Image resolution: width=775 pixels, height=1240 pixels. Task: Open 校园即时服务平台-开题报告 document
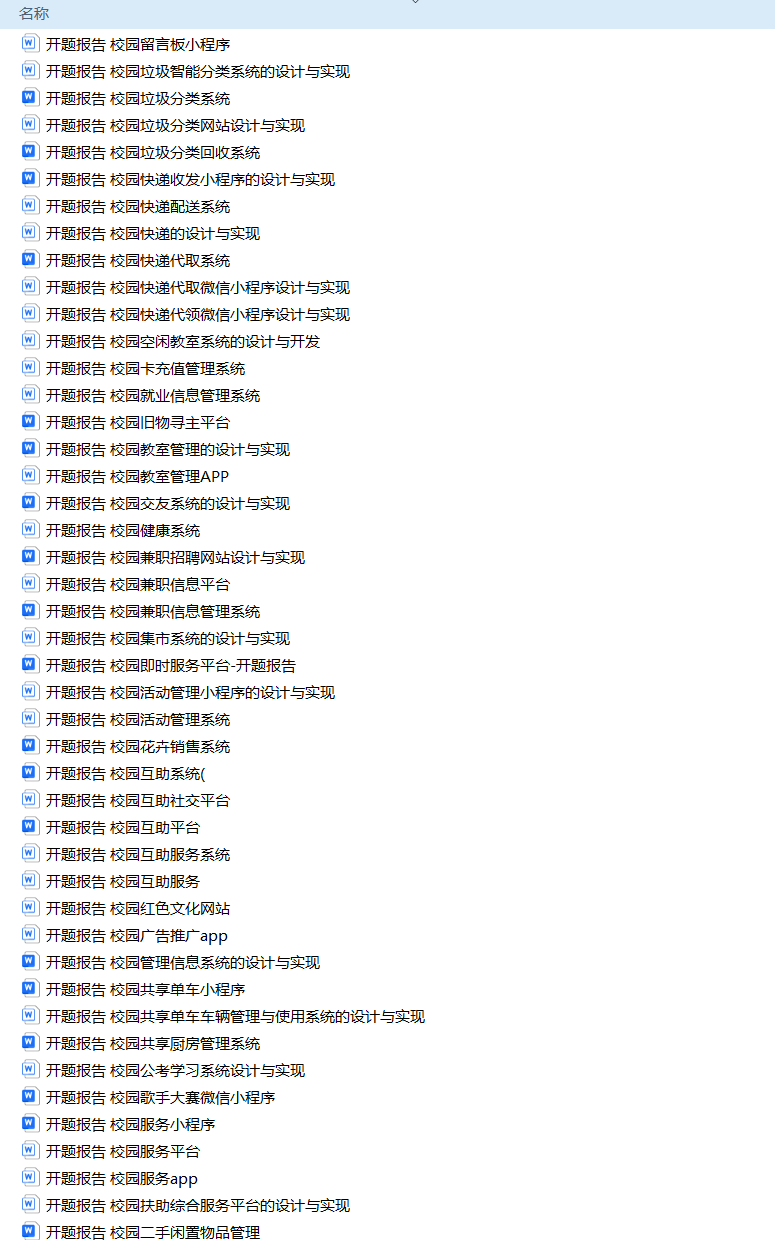[171, 665]
